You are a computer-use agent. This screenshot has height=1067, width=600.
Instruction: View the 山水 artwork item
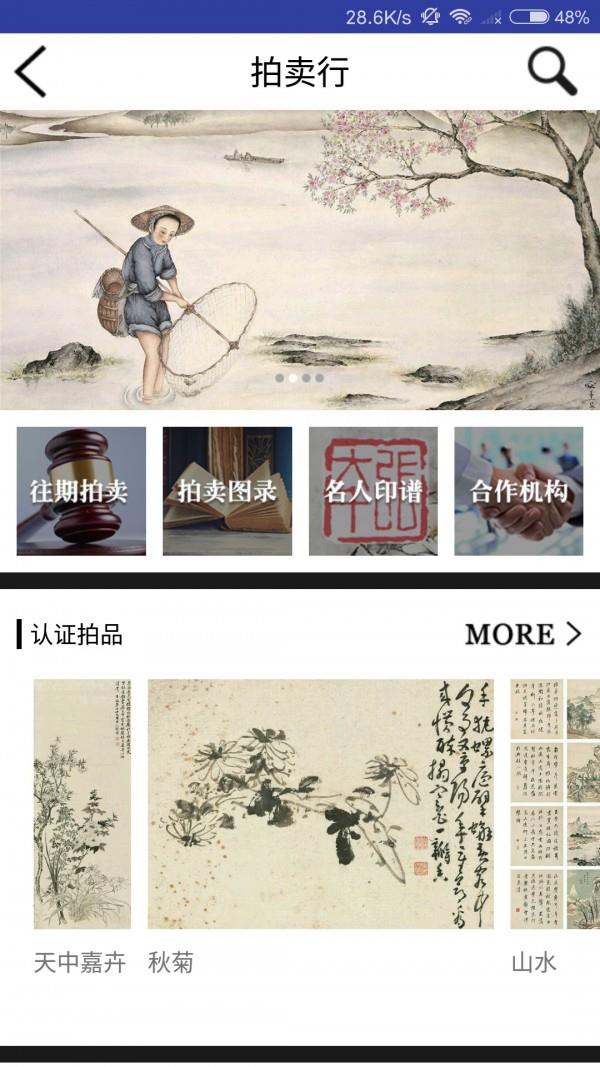tap(555, 804)
